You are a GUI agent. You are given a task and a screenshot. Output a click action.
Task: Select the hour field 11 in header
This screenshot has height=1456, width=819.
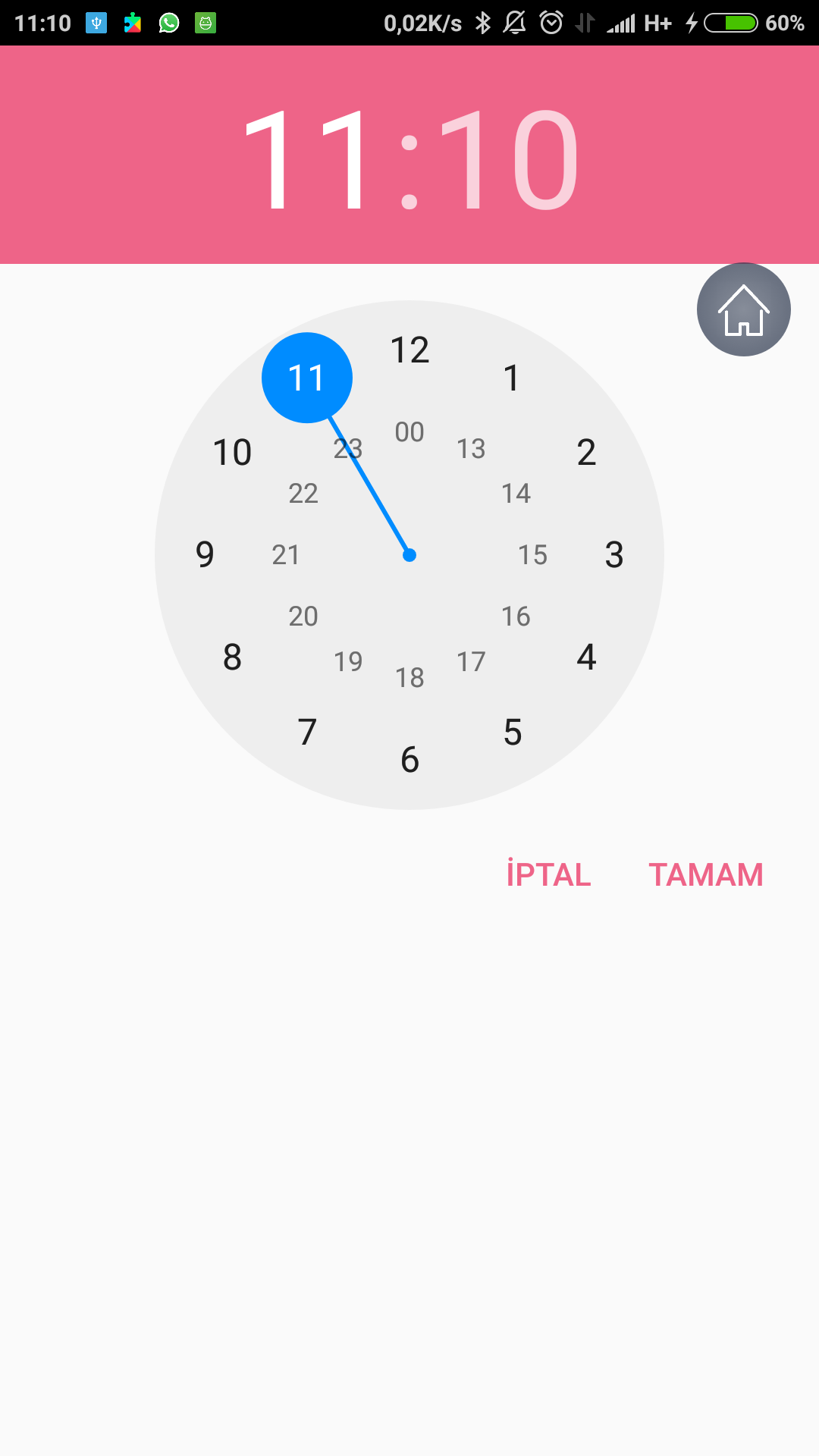tap(308, 160)
